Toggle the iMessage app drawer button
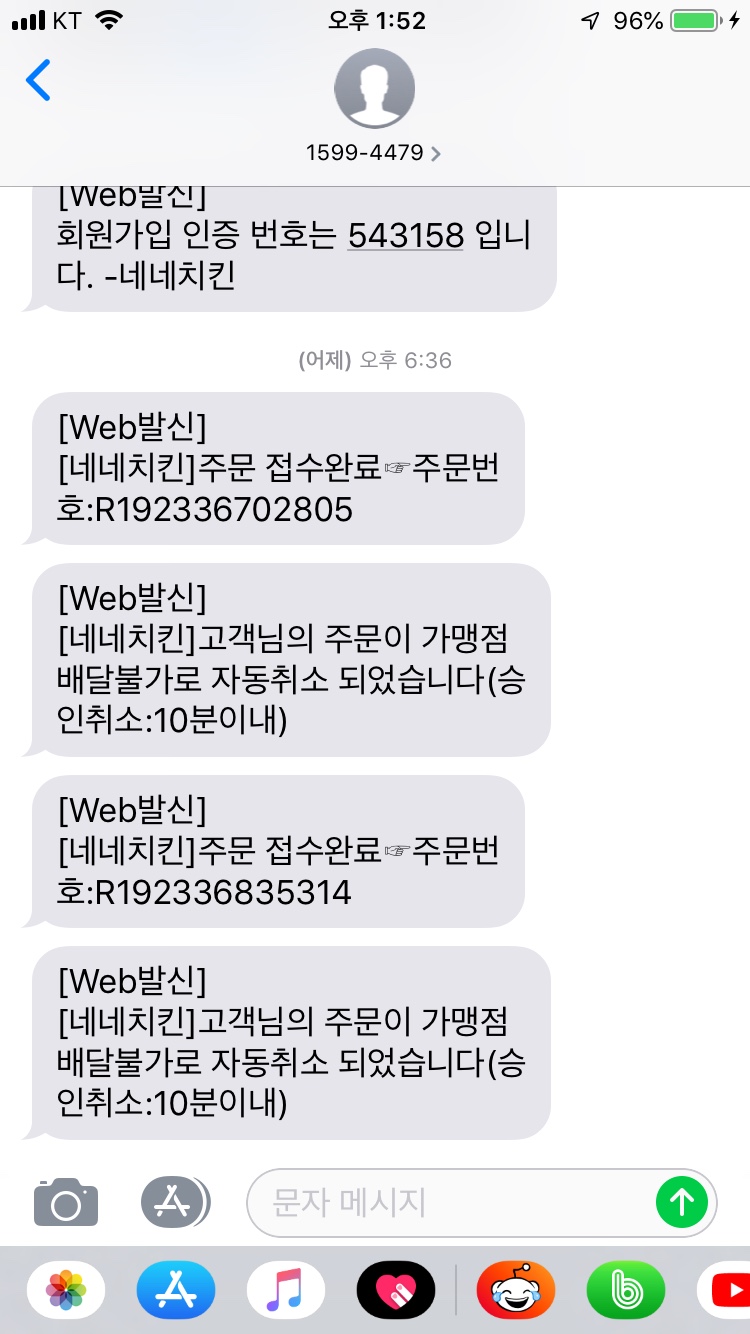This screenshot has width=750, height=1334. pyautogui.click(x=176, y=1201)
